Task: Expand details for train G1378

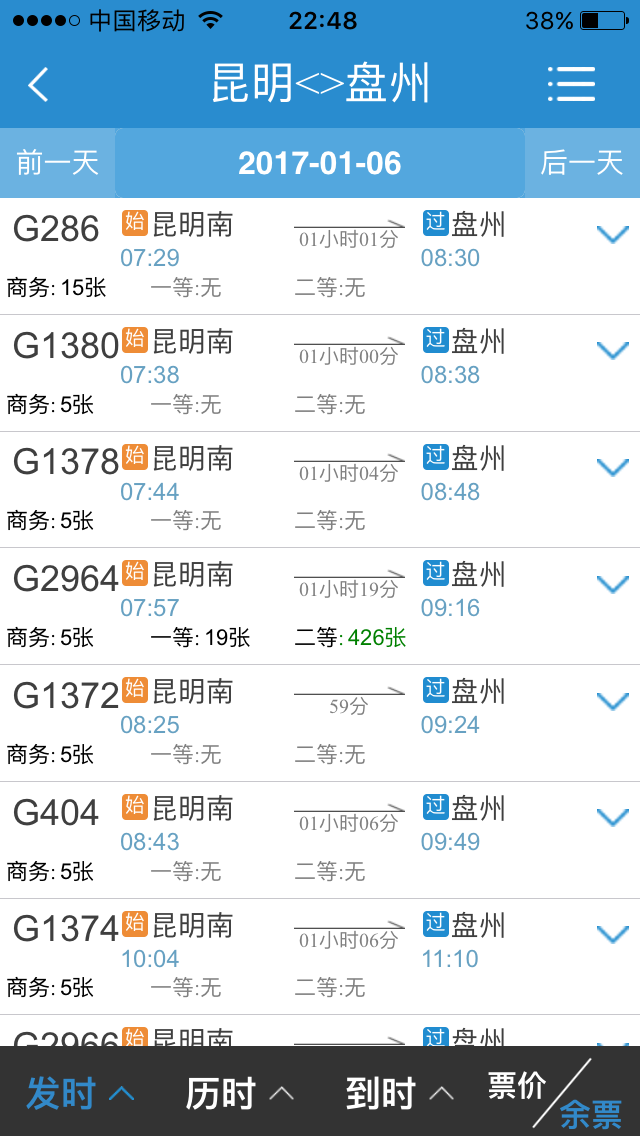Action: (612, 467)
